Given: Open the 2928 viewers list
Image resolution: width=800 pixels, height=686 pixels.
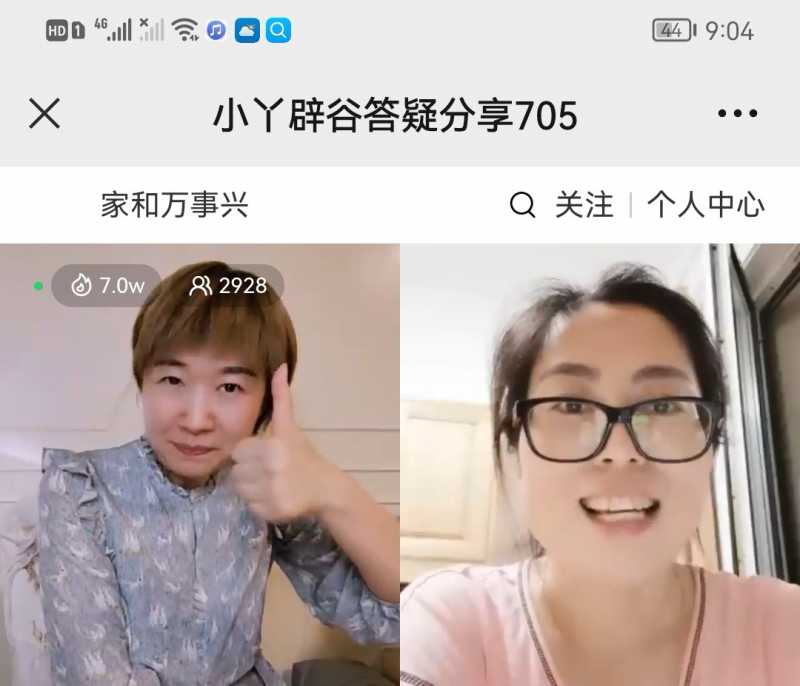Looking at the screenshot, I should tap(229, 286).
